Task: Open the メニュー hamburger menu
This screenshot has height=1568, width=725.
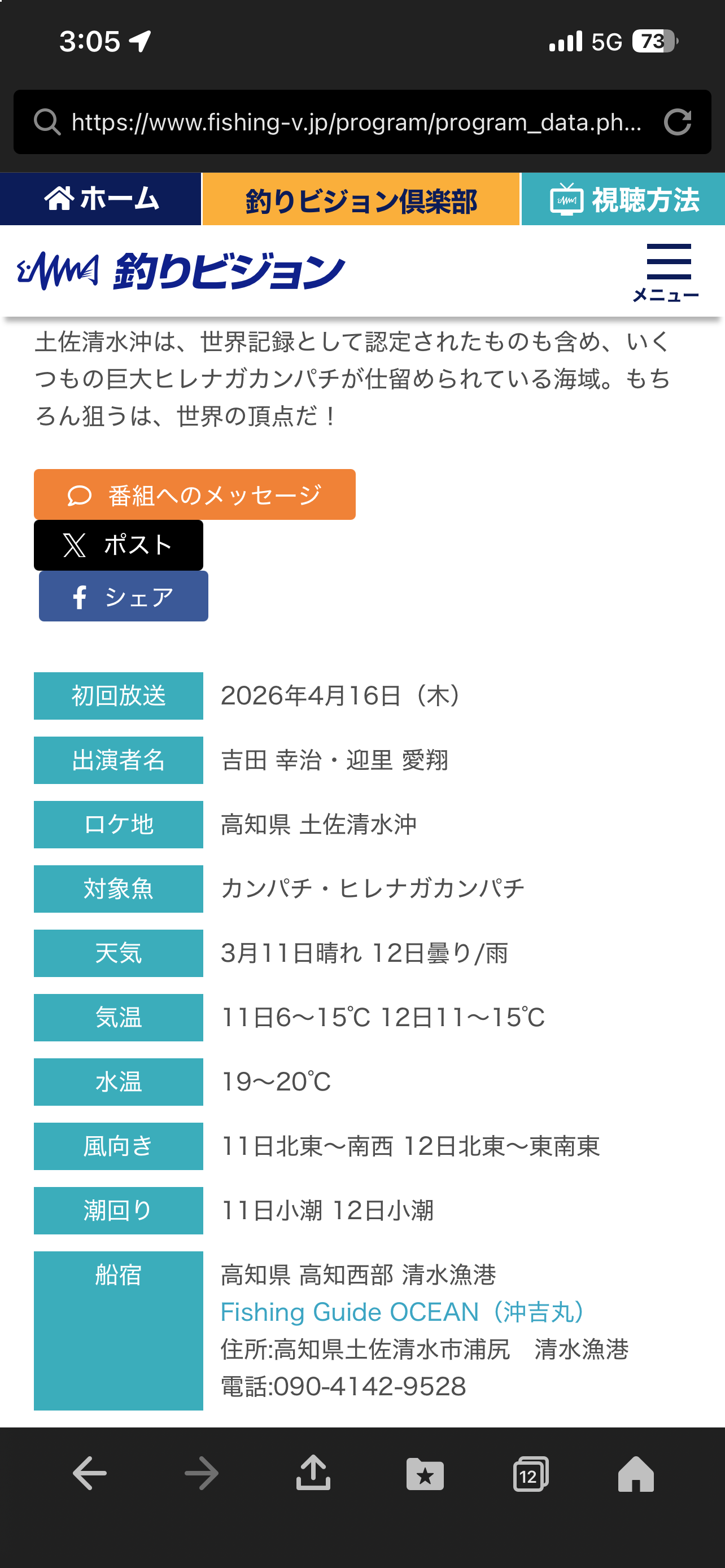Action: pyautogui.click(x=667, y=272)
